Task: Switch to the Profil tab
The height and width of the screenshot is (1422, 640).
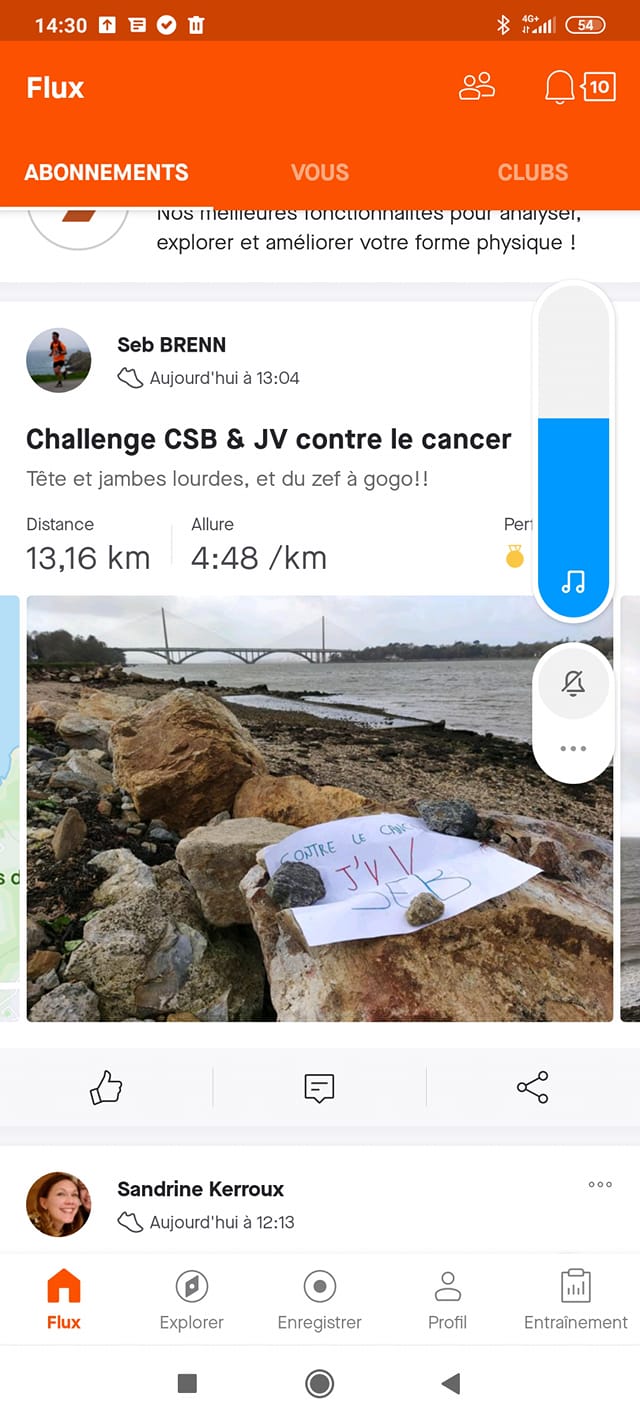Action: (447, 1300)
